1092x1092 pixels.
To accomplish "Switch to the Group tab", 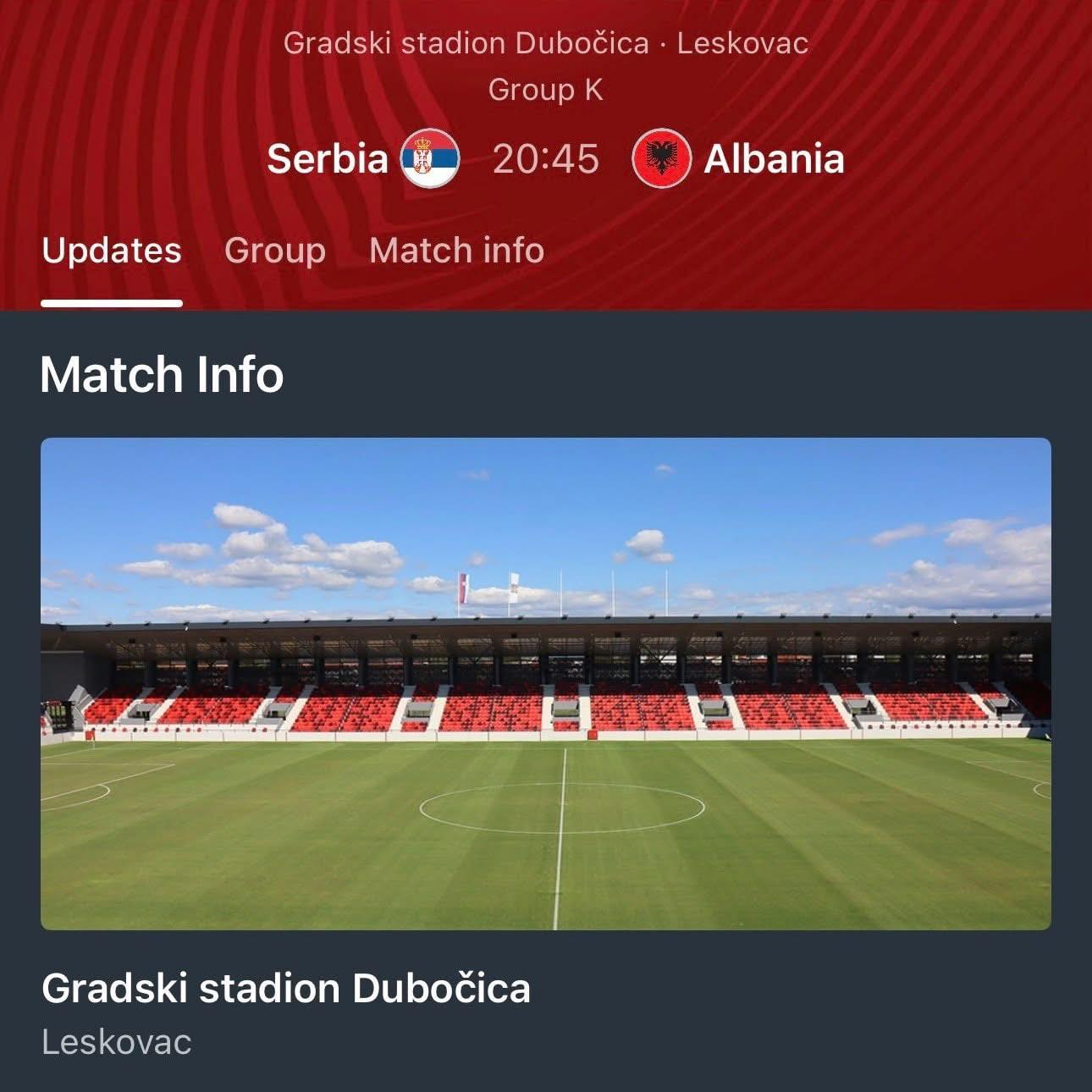I will pos(274,251).
